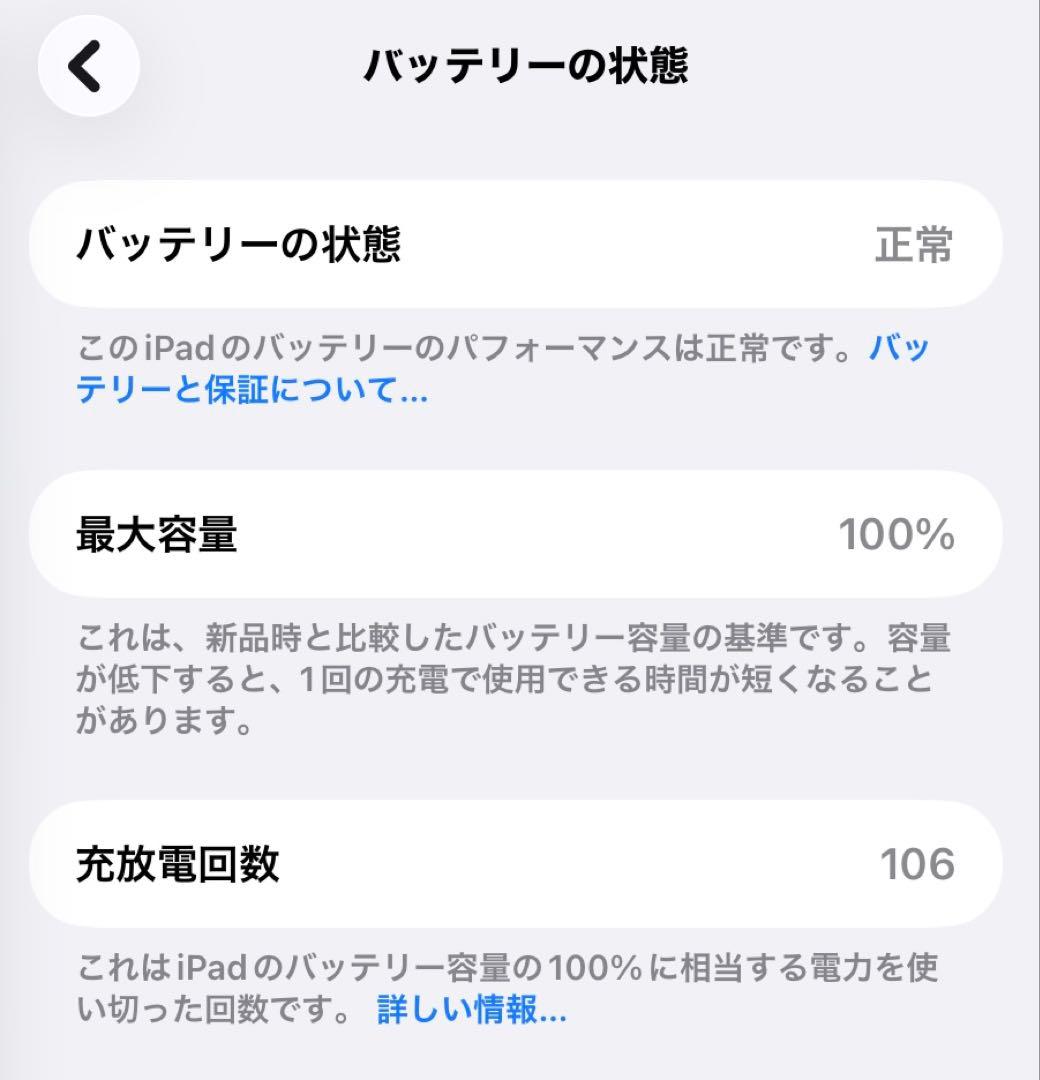Click the blue detailed info text
The image size is (1040, 1080).
[x=470, y=1012]
